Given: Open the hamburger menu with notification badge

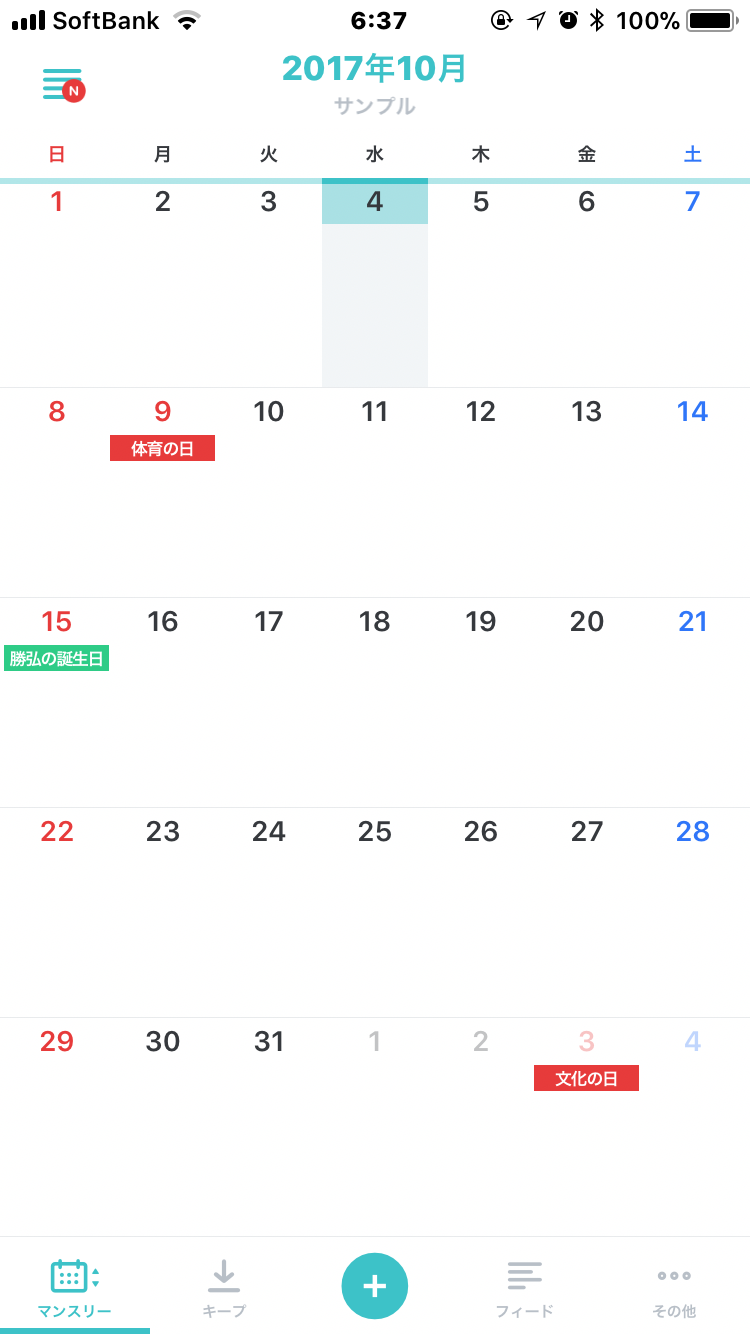Looking at the screenshot, I should 63,85.
